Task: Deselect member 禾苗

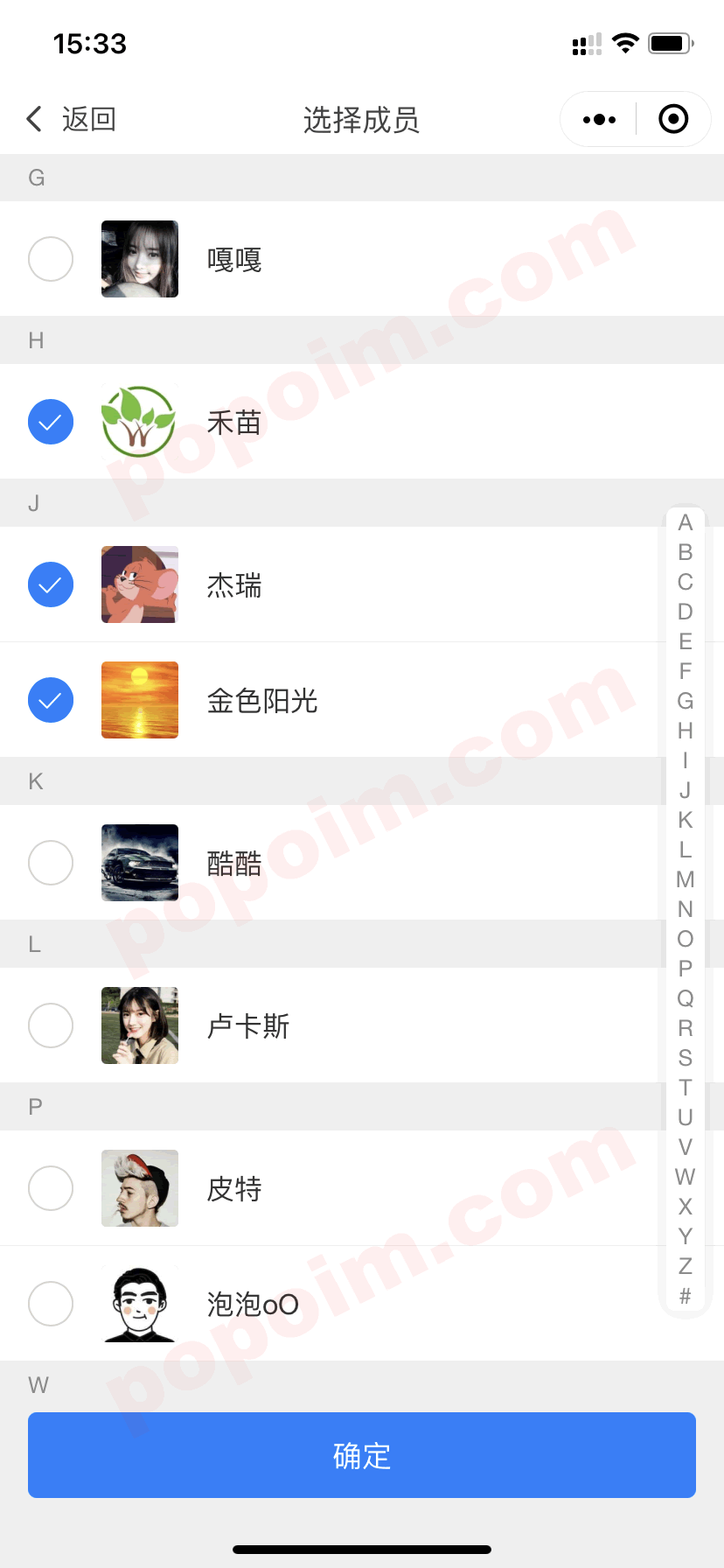Action: (51, 422)
